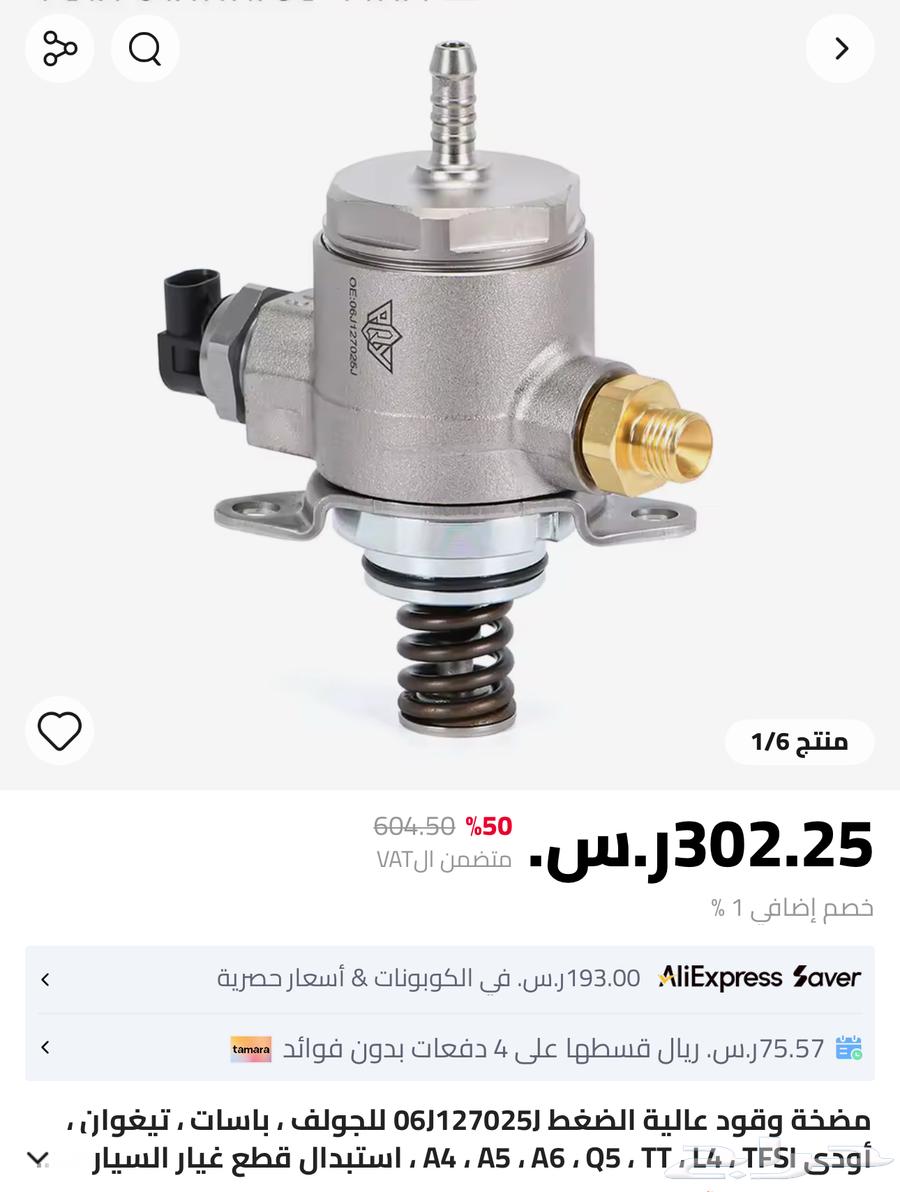Viewport: 900px width, 1192px height.
Task: Select the fuel pump product photo
Action: (x=450, y=400)
